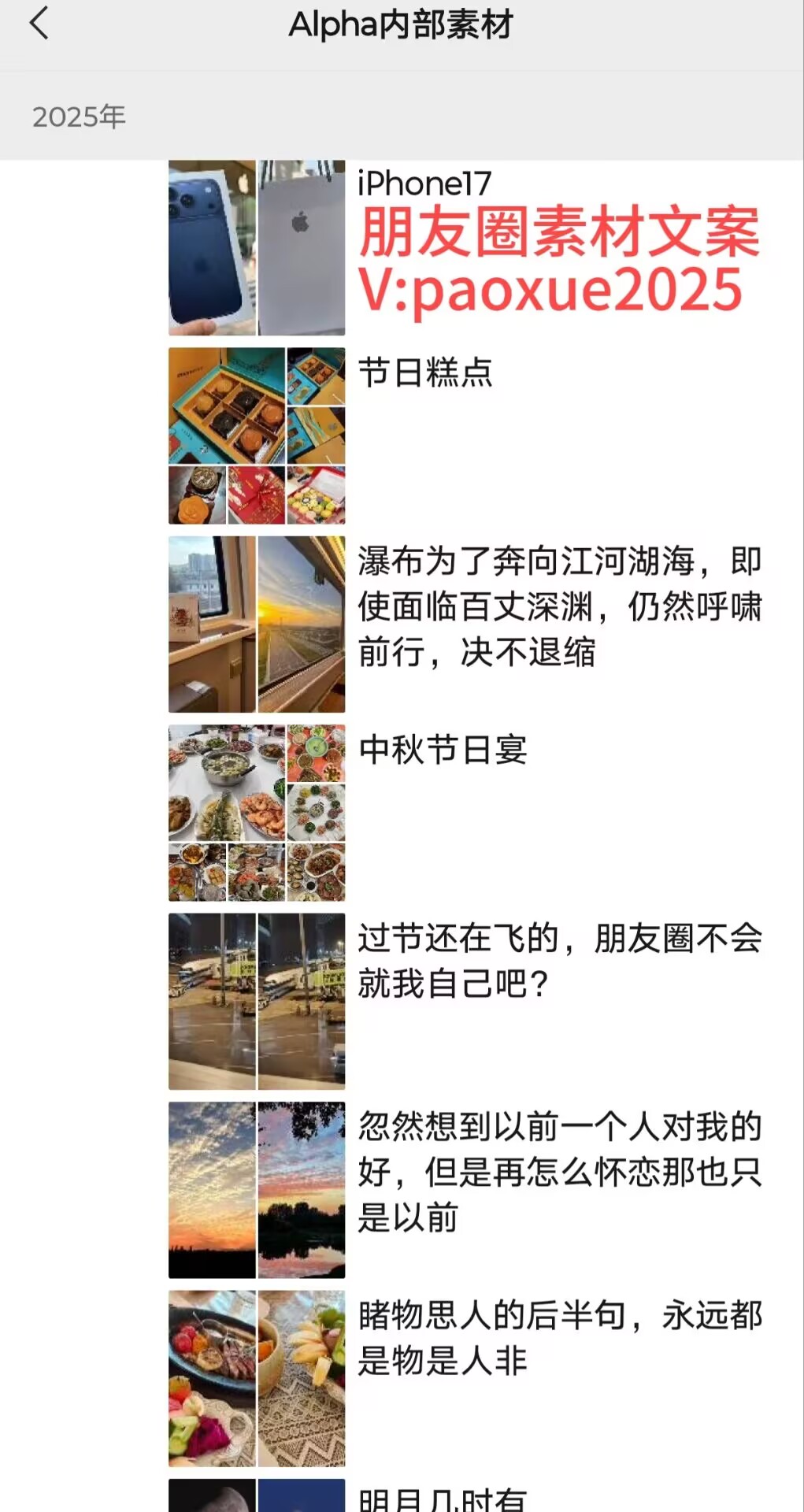Open the 节日糕点 post

[x=425, y=372]
